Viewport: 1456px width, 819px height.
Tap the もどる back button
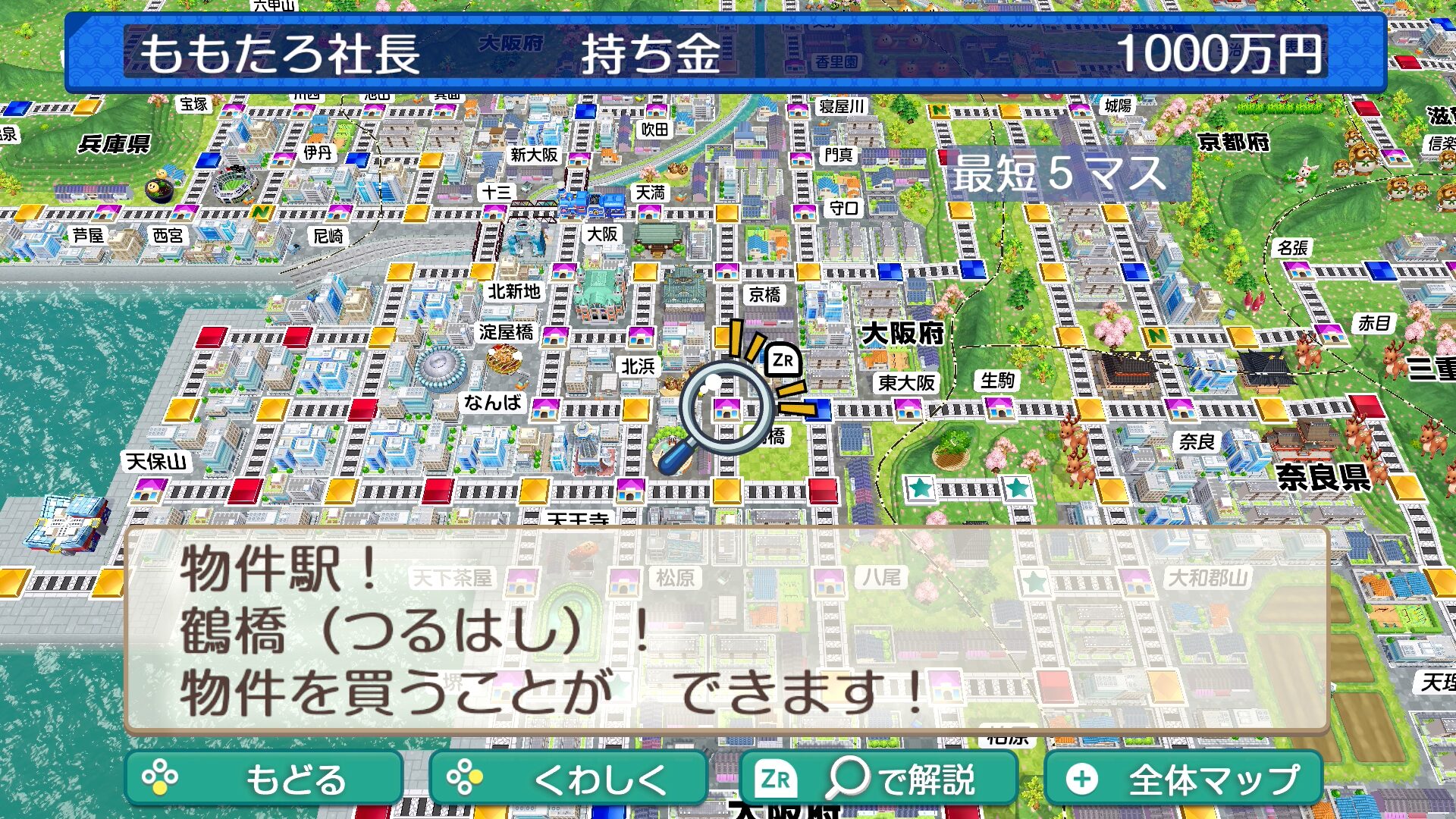tap(264, 779)
